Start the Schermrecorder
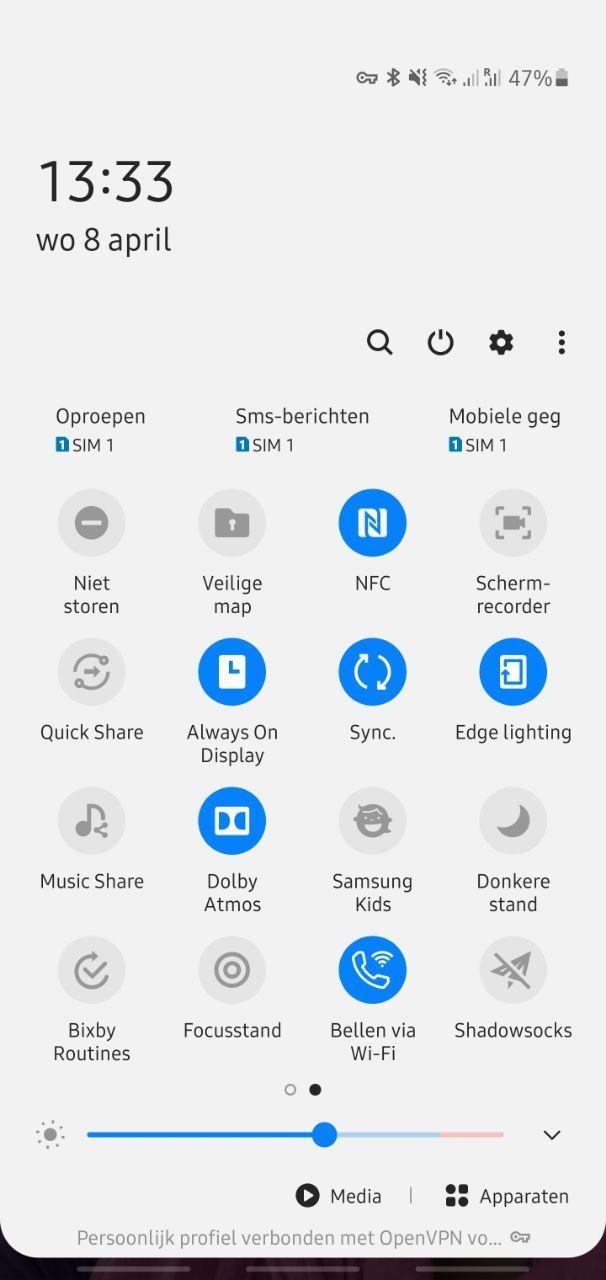 (x=513, y=523)
